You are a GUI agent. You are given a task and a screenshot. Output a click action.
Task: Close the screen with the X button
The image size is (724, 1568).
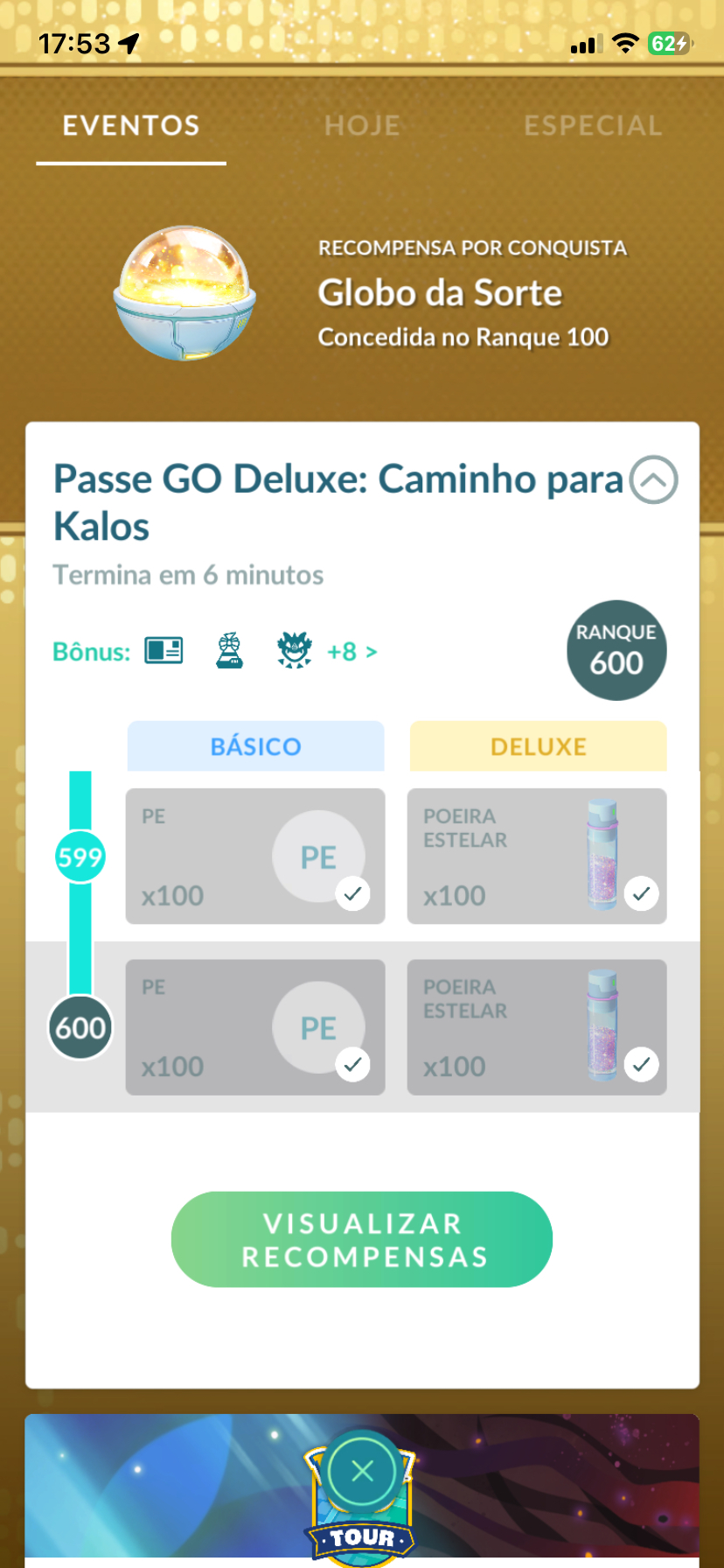pos(362,1471)
